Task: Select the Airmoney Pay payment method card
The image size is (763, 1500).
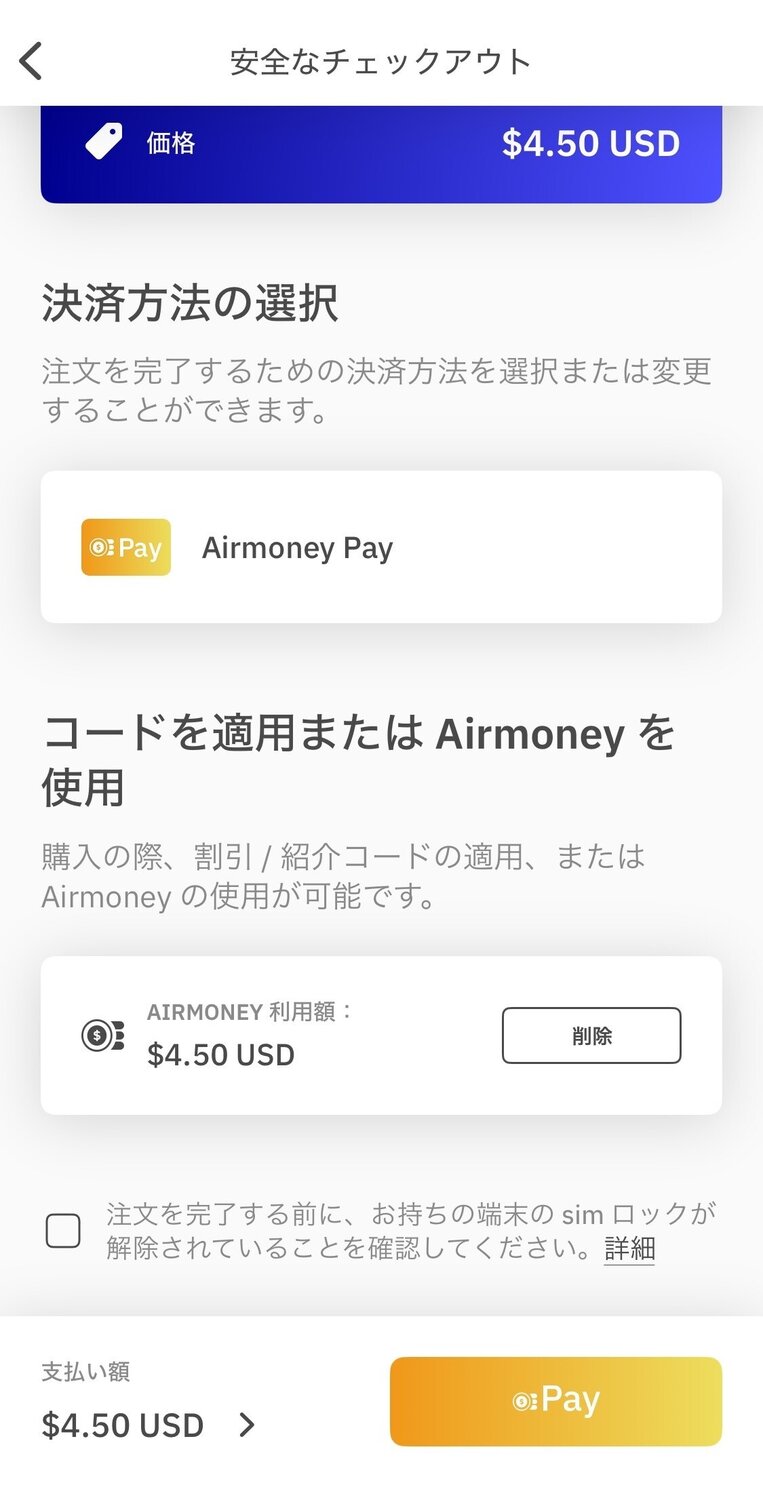Action: click(x=380, y=547)
